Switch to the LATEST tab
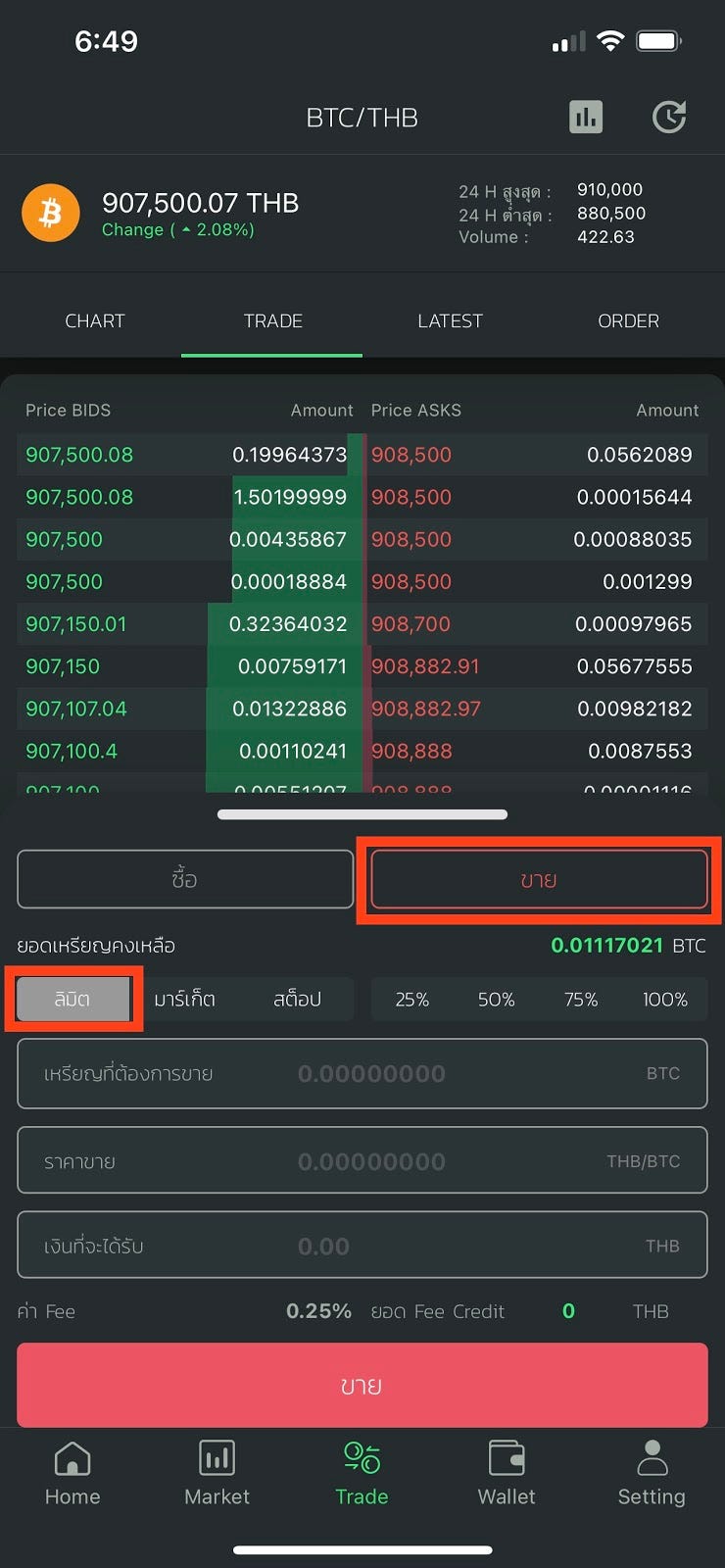The width and height of the screenshot is (725, 1568). click(x=450, y=321)
